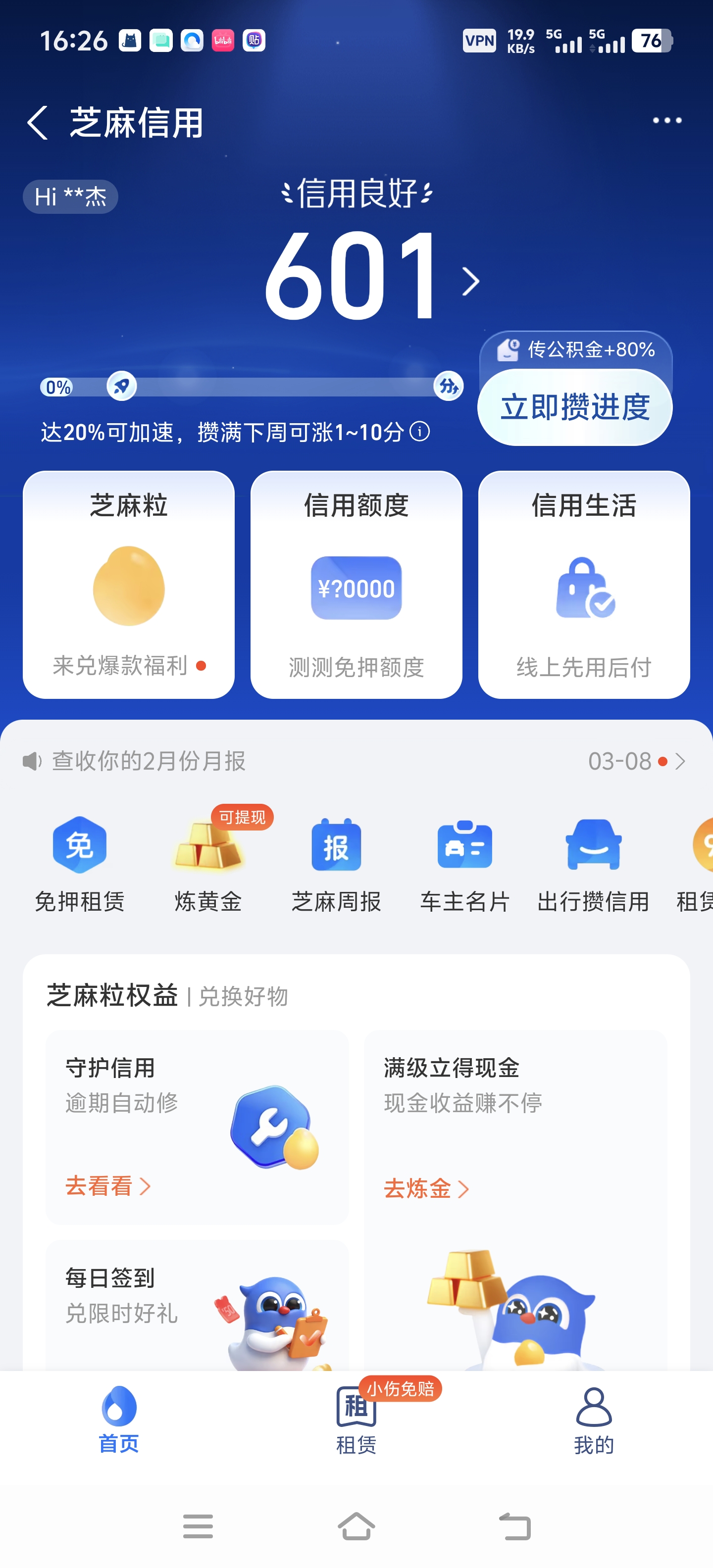
Task: Open the three-dot overflow menu
Action: (667, 121)
